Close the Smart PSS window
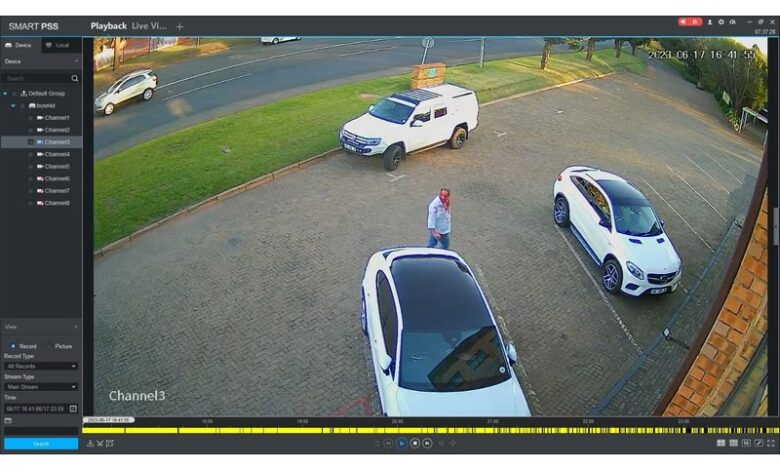This screenshot has width=780, height=470. [x=773, y=22]
